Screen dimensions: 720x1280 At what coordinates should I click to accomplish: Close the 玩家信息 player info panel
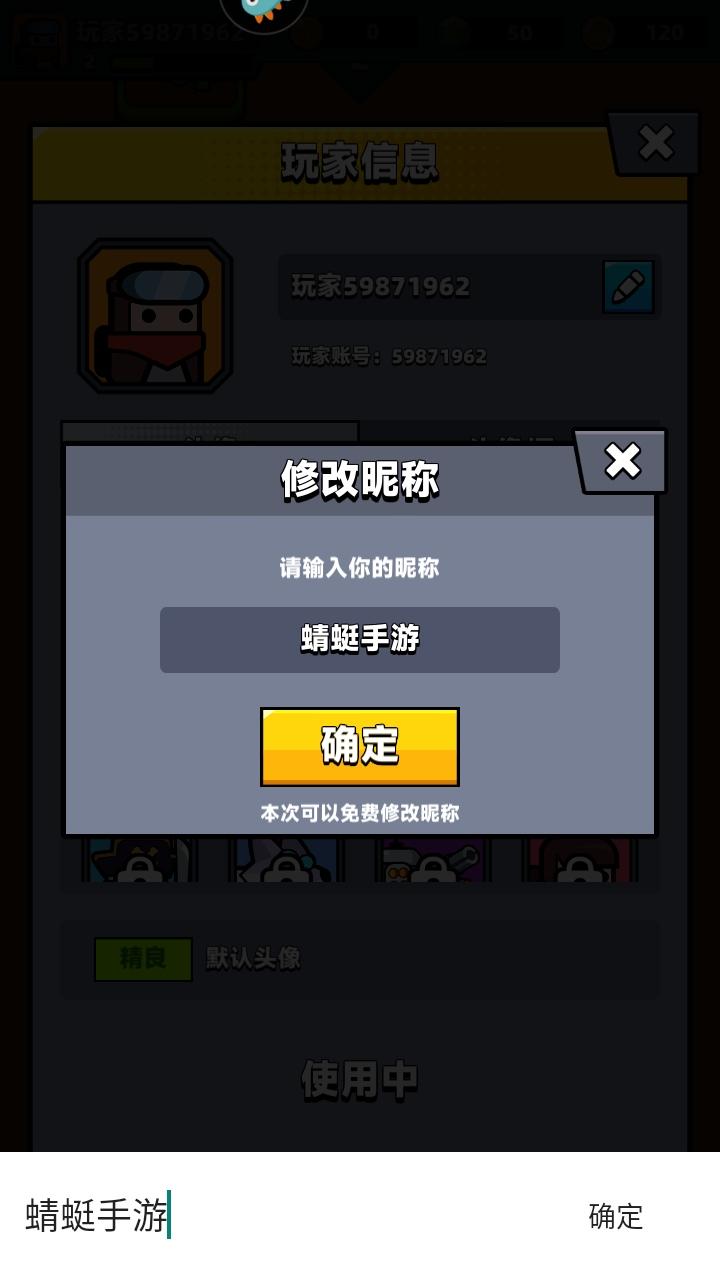[x=655, y=142]
